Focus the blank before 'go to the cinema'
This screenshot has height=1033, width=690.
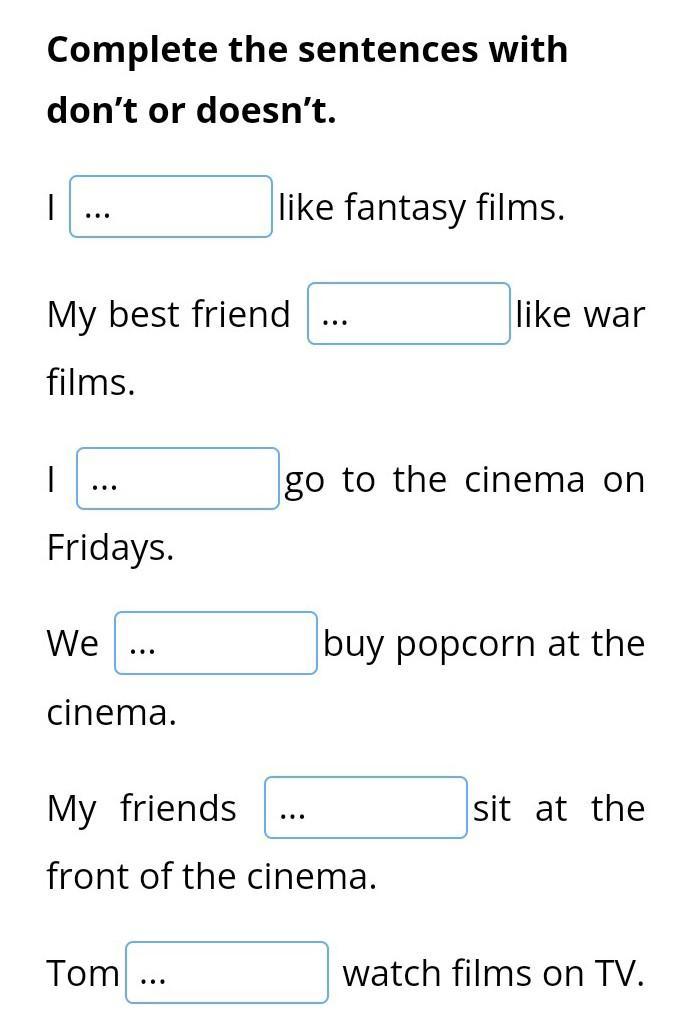177,479
